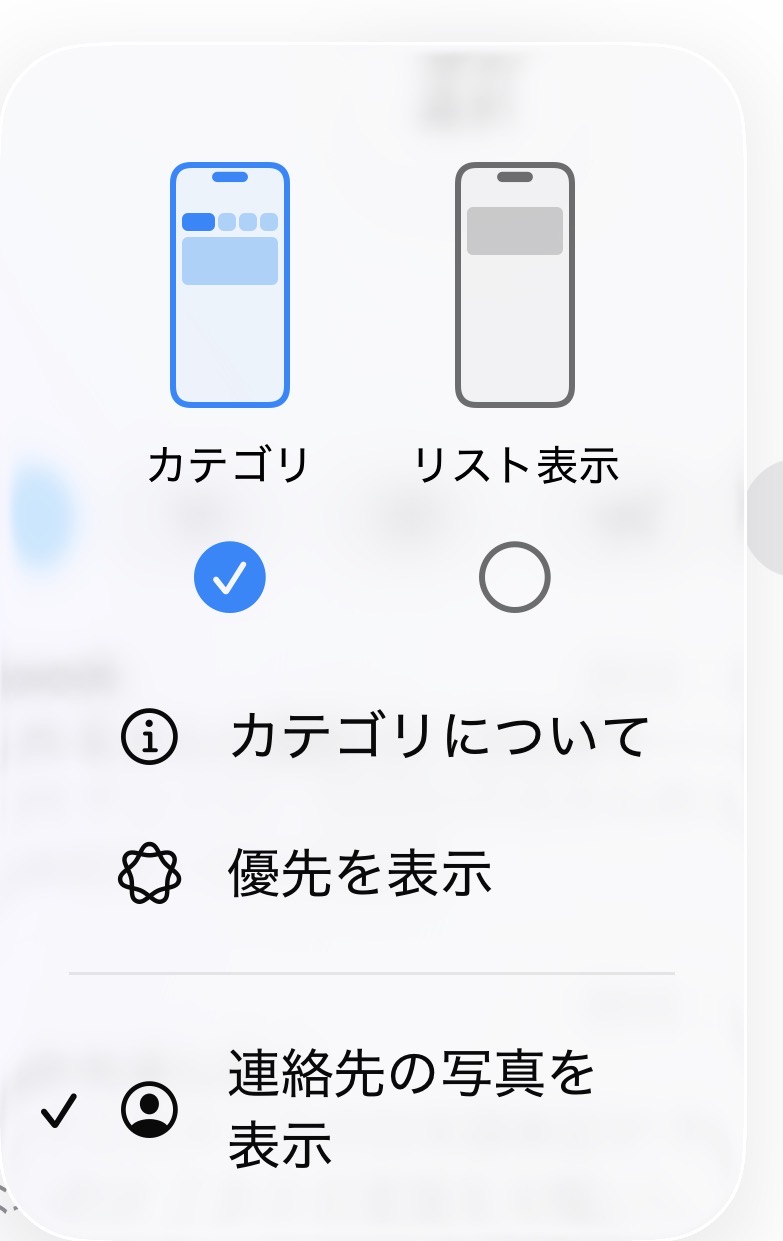Image resolution: width=783 pixels, height=1241 pixels.
Task: Switch to リスト表示 view
Action: coord(515,578)
